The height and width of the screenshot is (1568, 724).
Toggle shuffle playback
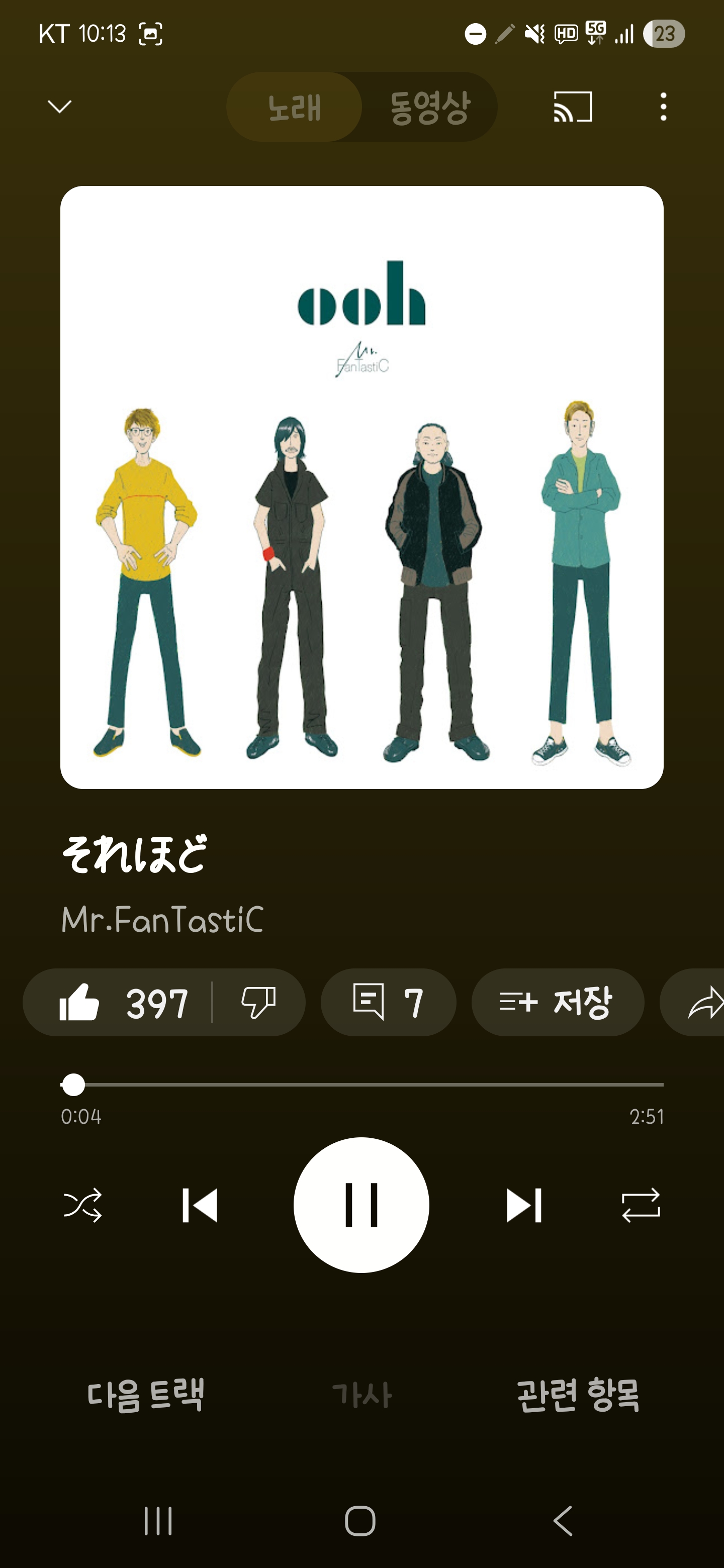(x=83, y=1205)
